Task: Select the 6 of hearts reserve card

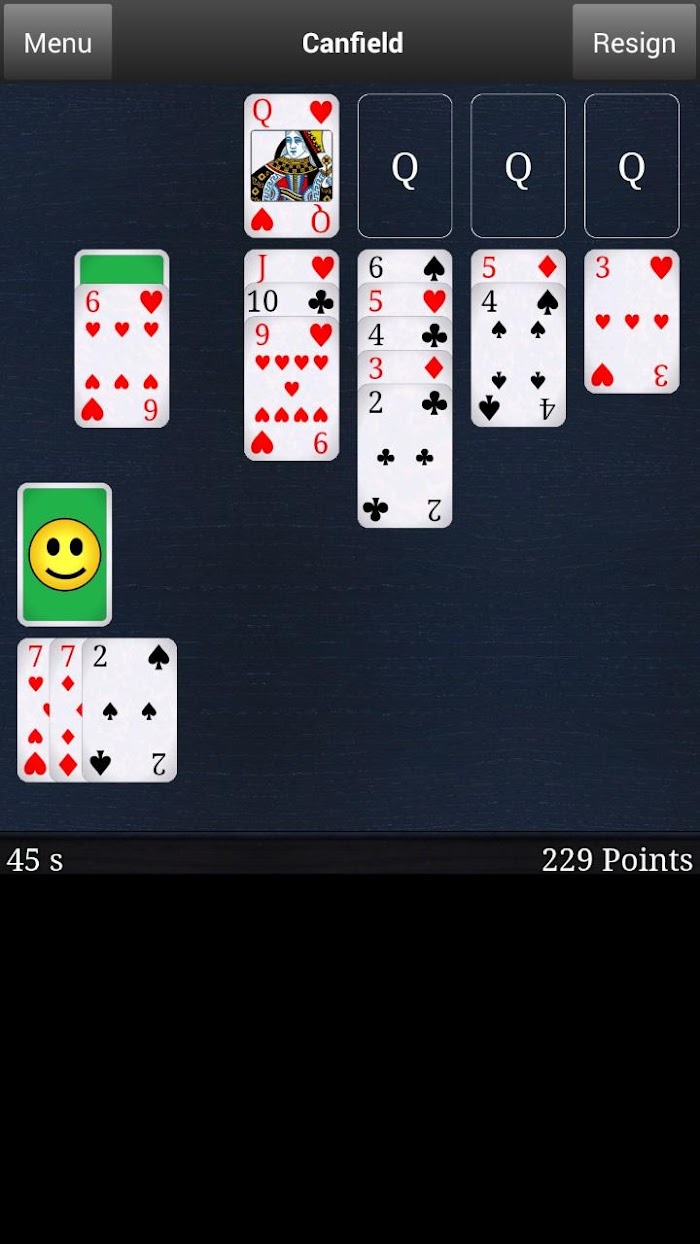Action: 122,355
